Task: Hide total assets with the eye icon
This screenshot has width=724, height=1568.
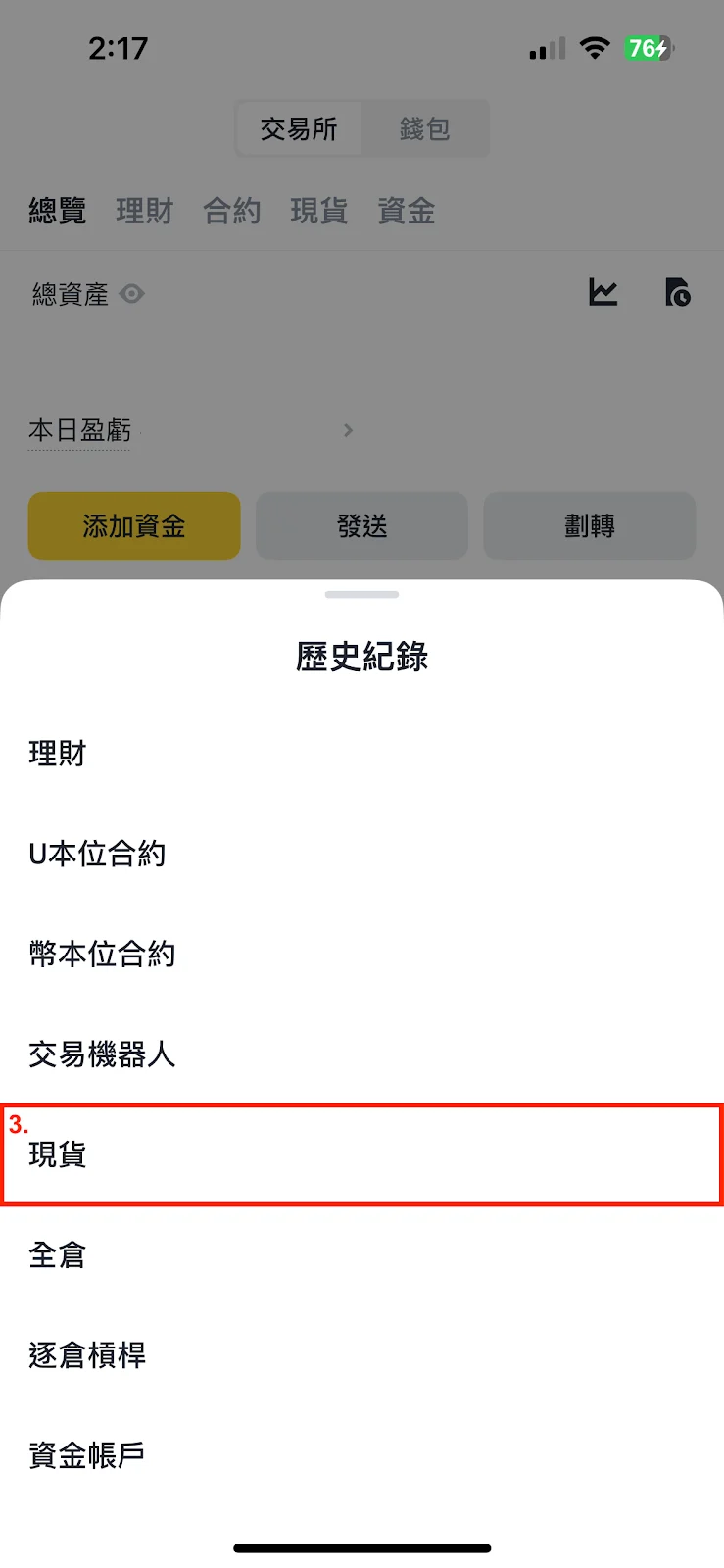Action: click(x=132, y=294)
